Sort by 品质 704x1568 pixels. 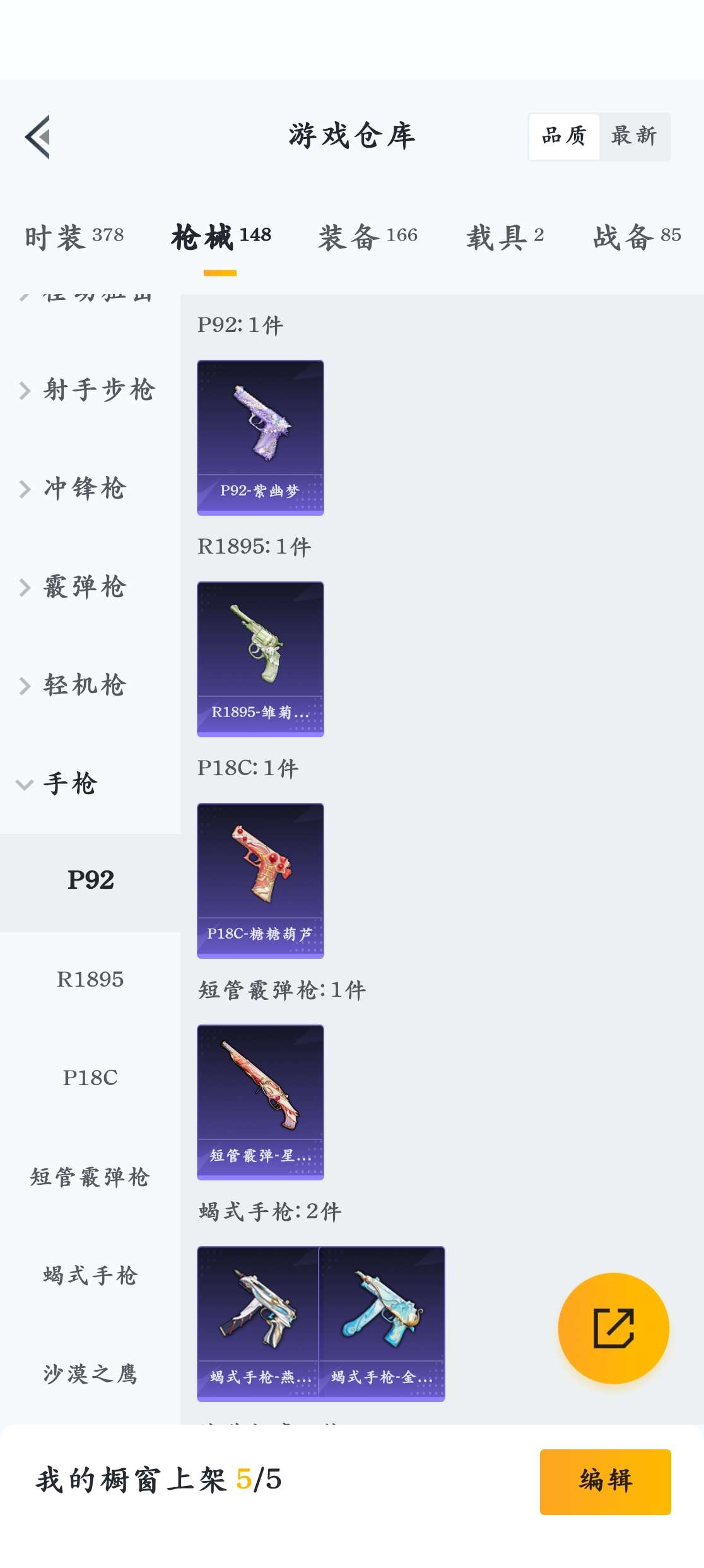[564, 136]
